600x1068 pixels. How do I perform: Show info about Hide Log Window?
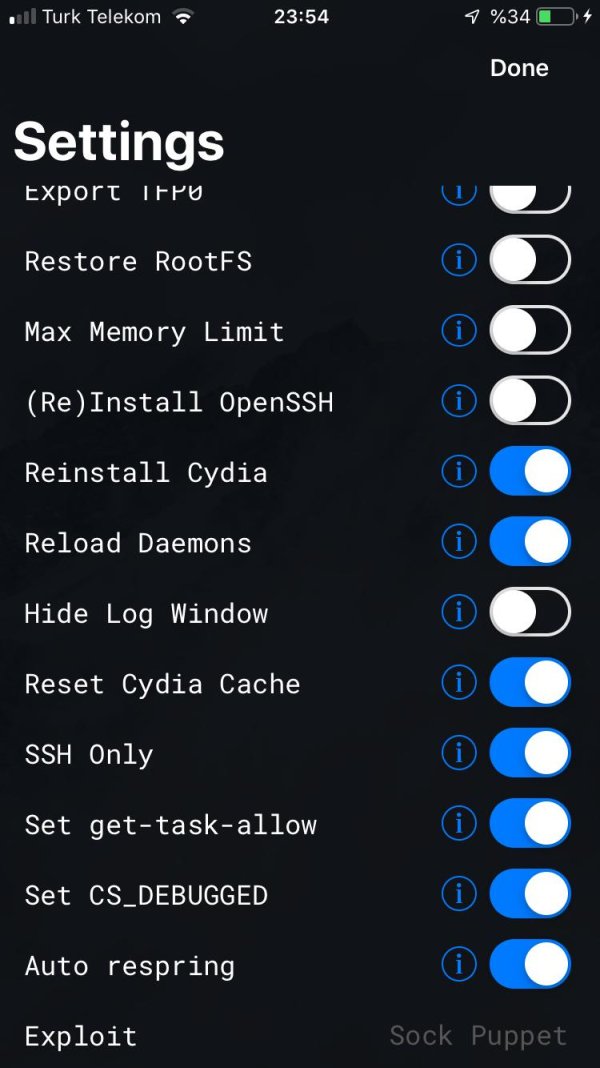click(459, 613)
